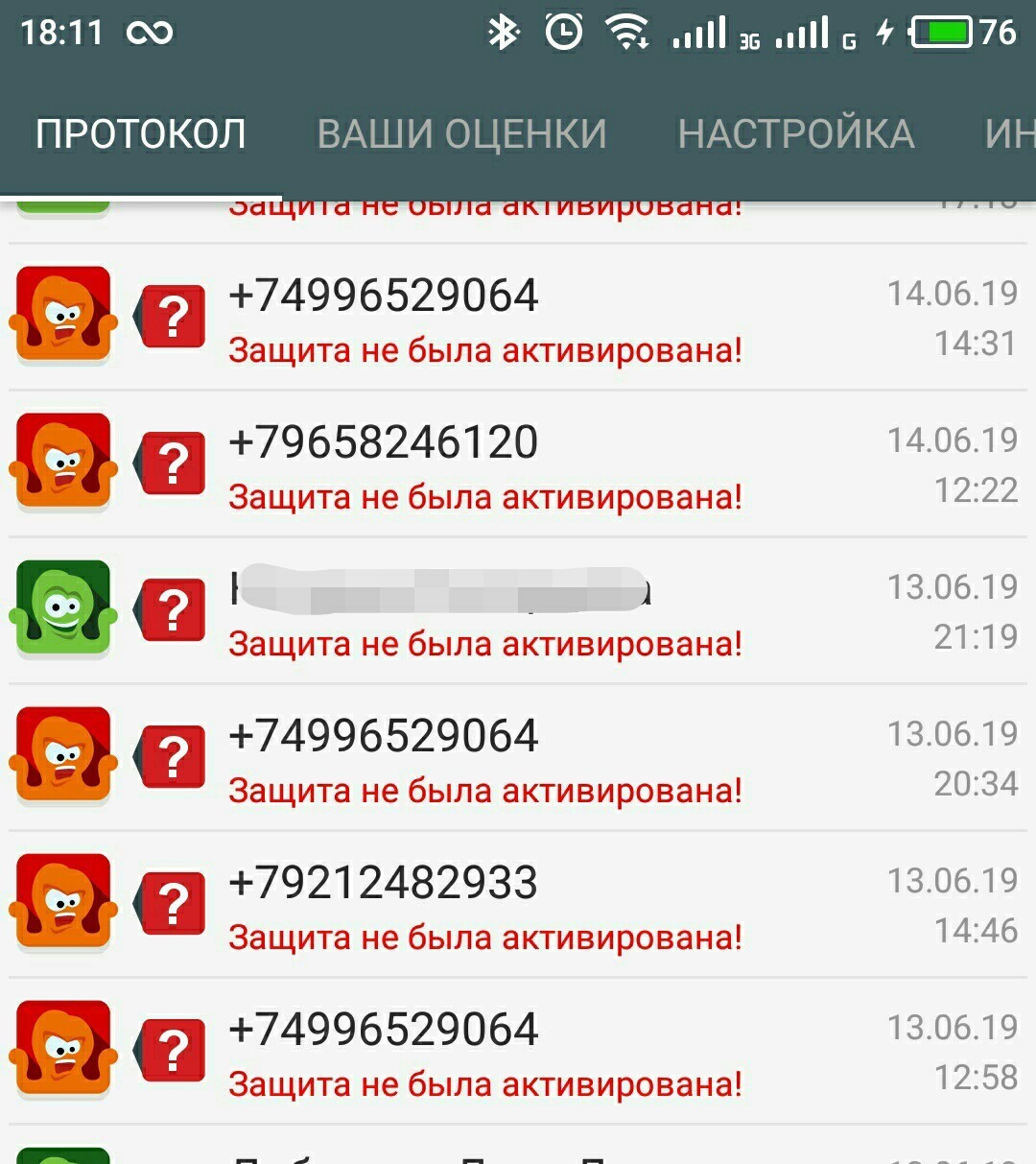Switch to the ПРОТОКОЛ tab
This screenshot has width=1036, height=1164.
click(141, 134)
